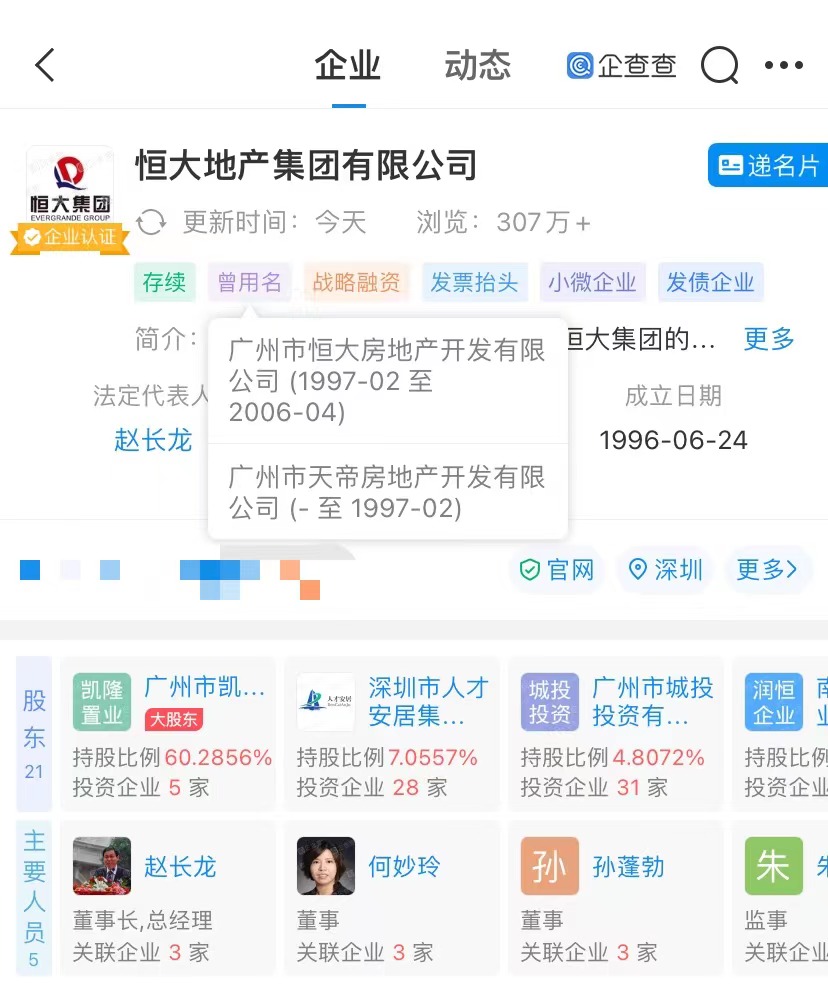Switch to the 动态 tab

pos(477,66)
